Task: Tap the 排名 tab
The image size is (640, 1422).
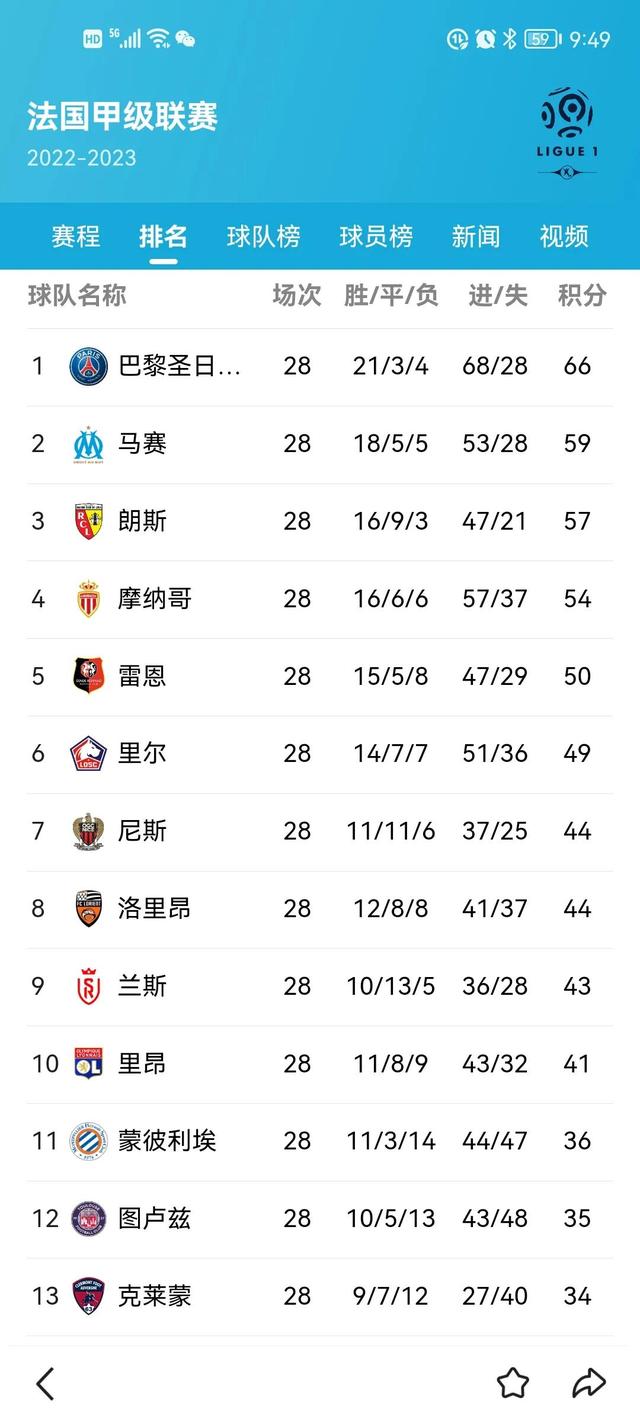Action: coord(163,237)
